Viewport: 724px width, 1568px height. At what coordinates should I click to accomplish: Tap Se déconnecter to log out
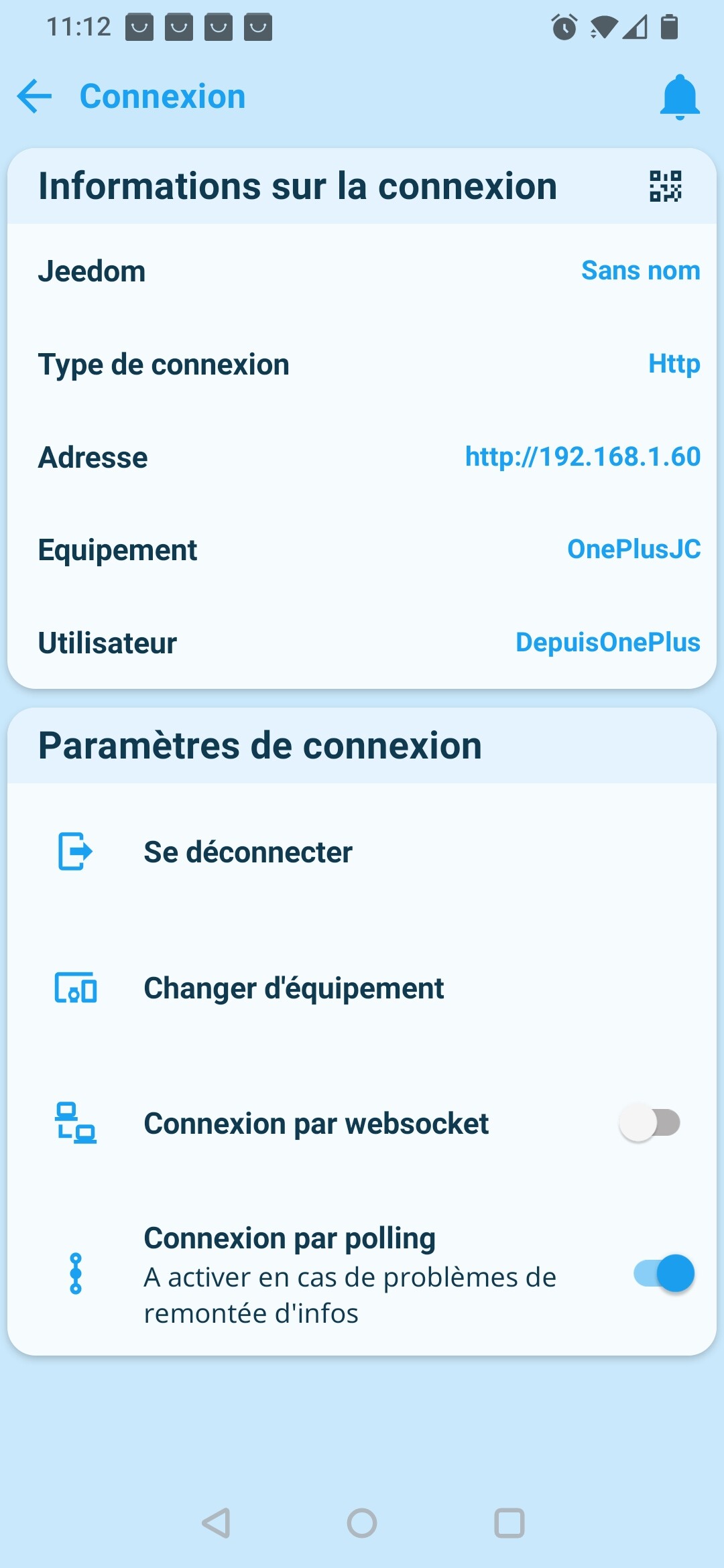pos(248,852)
